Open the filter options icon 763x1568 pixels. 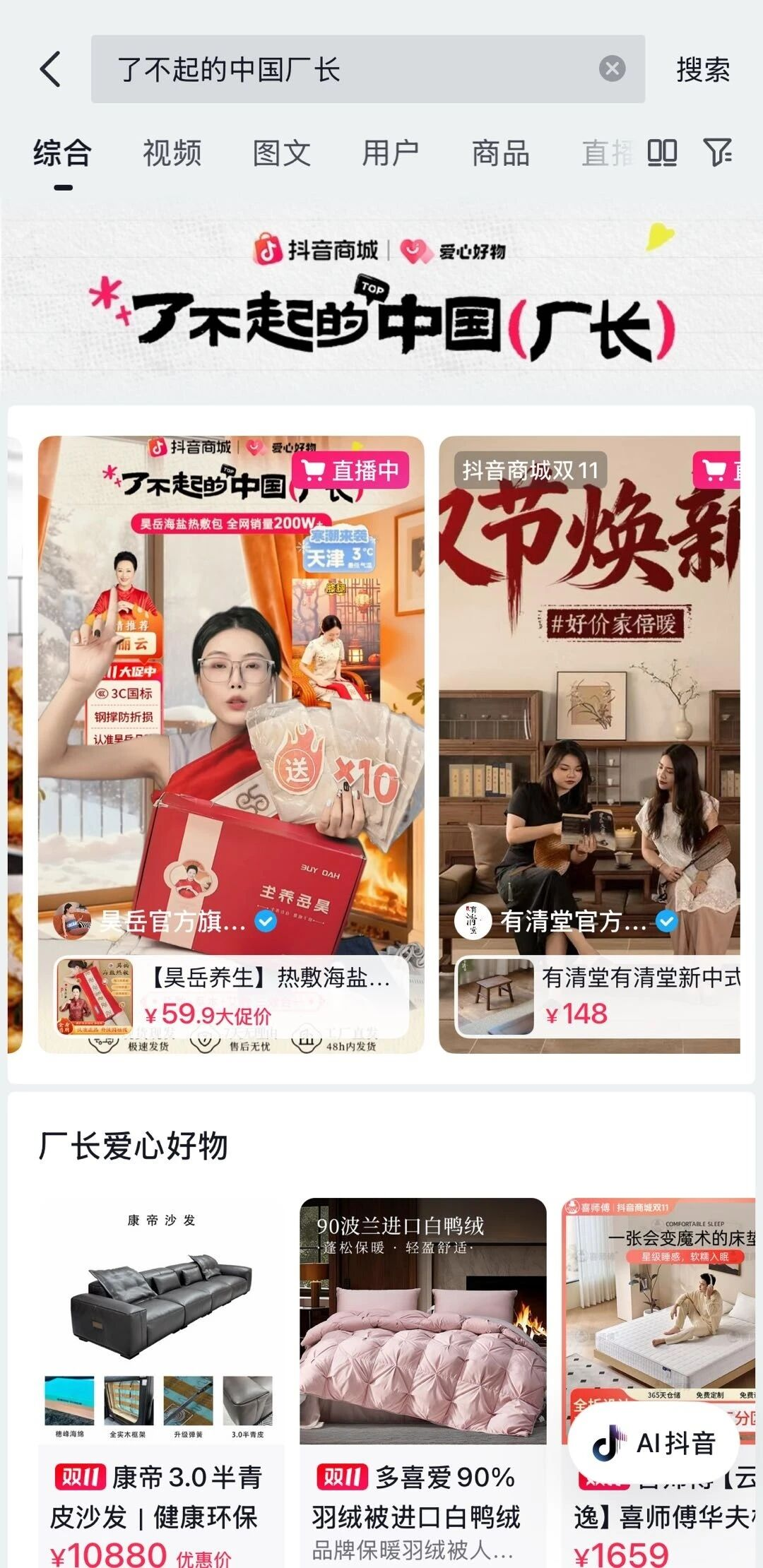[x=717, y=152]
